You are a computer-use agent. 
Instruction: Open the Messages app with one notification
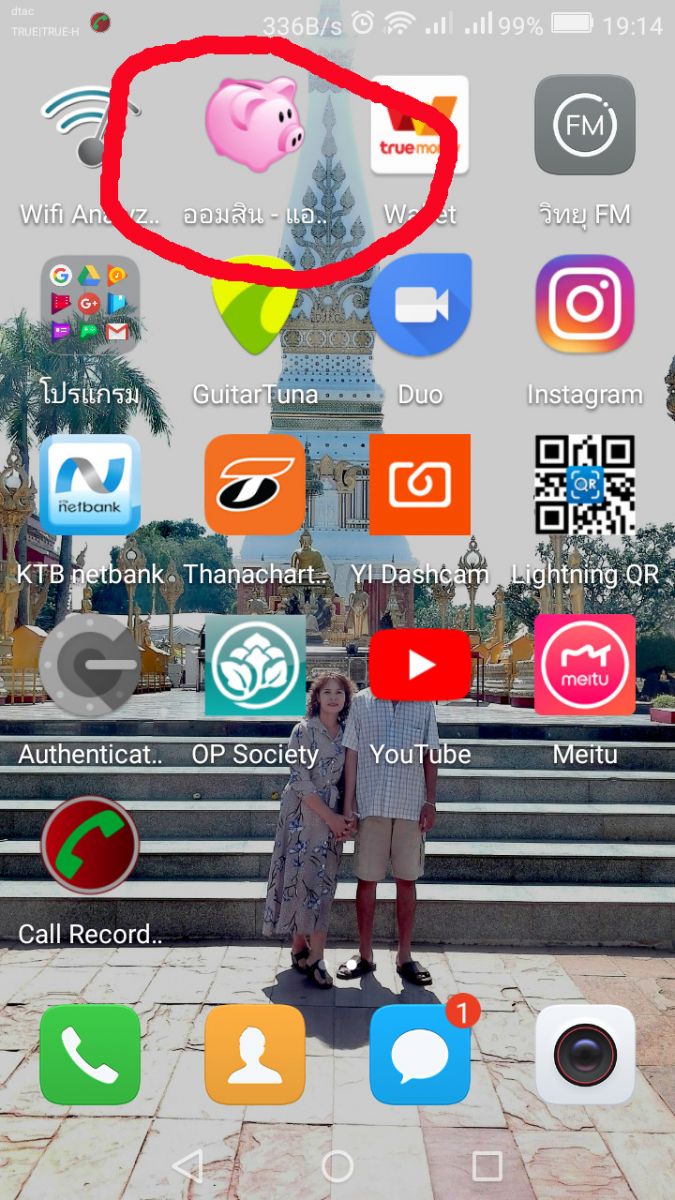point(420,1055)
